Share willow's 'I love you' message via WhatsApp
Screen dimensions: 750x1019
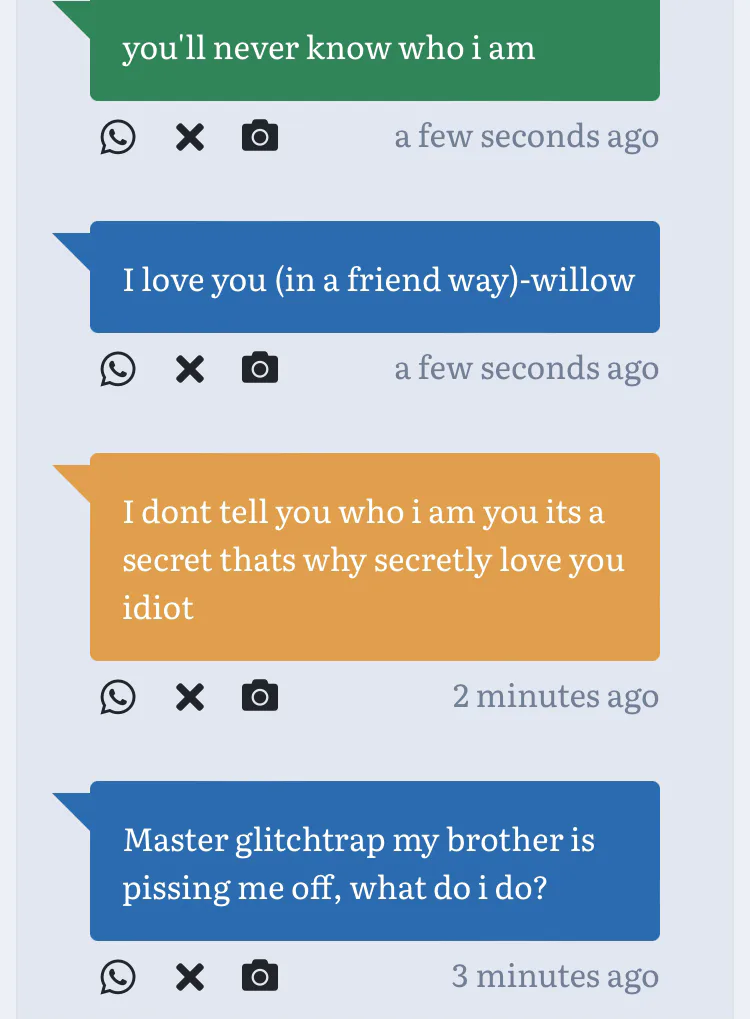118,369
